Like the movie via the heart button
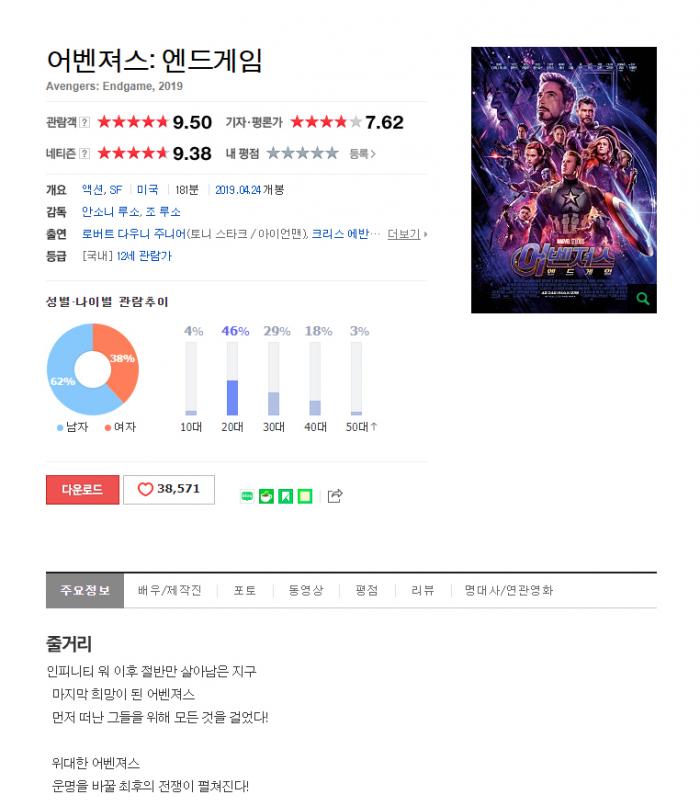Screen dimensions: 700x806 point(169,489)
